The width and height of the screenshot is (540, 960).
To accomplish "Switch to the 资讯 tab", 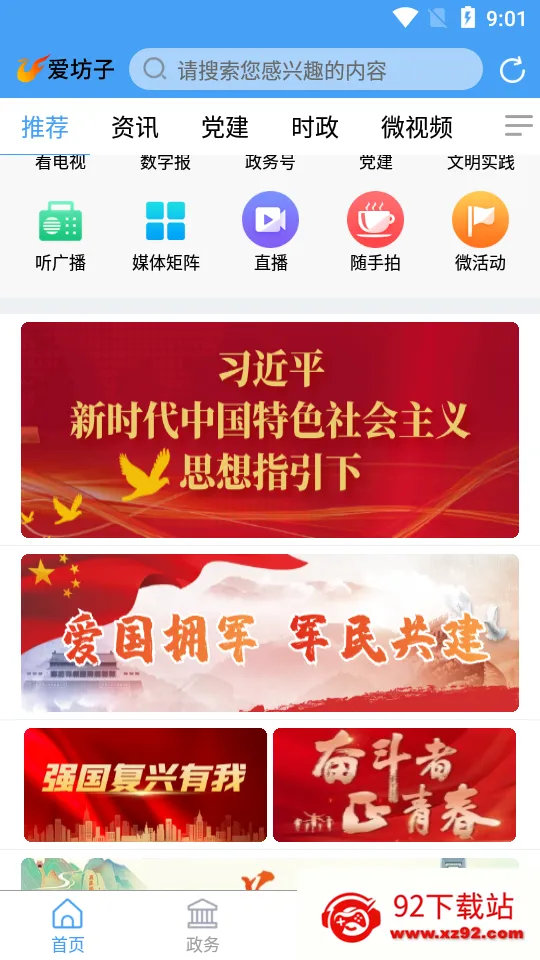I will click(135, 127).
